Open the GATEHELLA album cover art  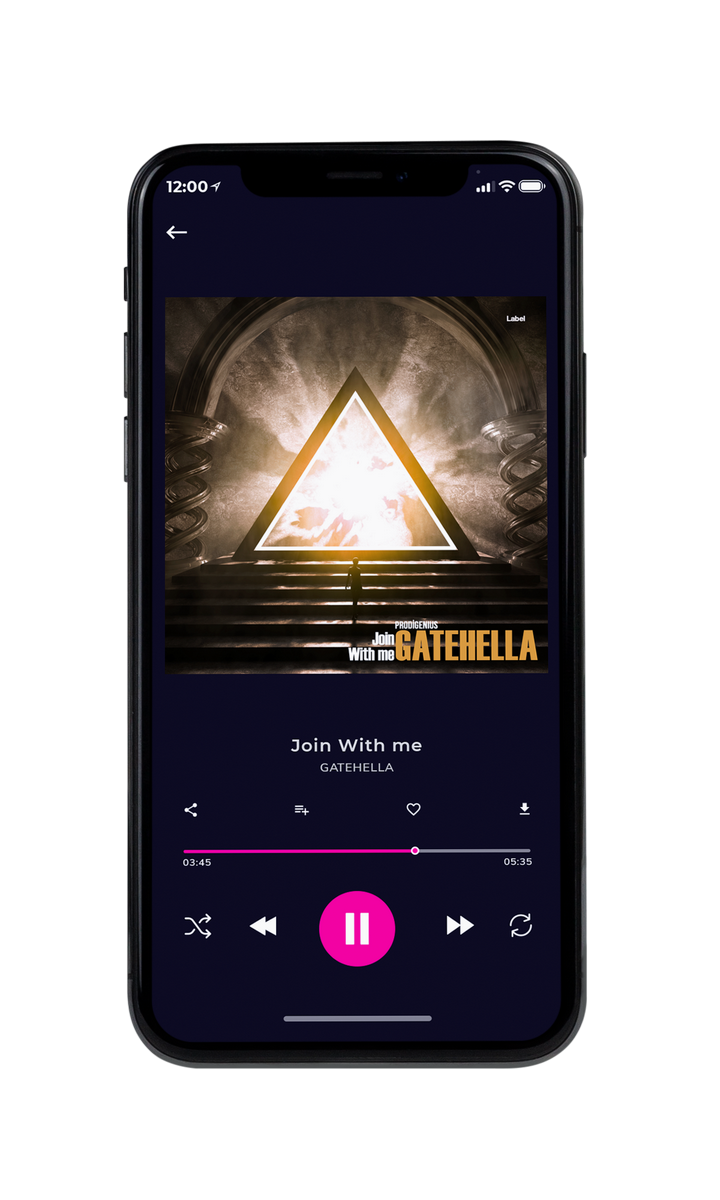[x=356, y=485]
